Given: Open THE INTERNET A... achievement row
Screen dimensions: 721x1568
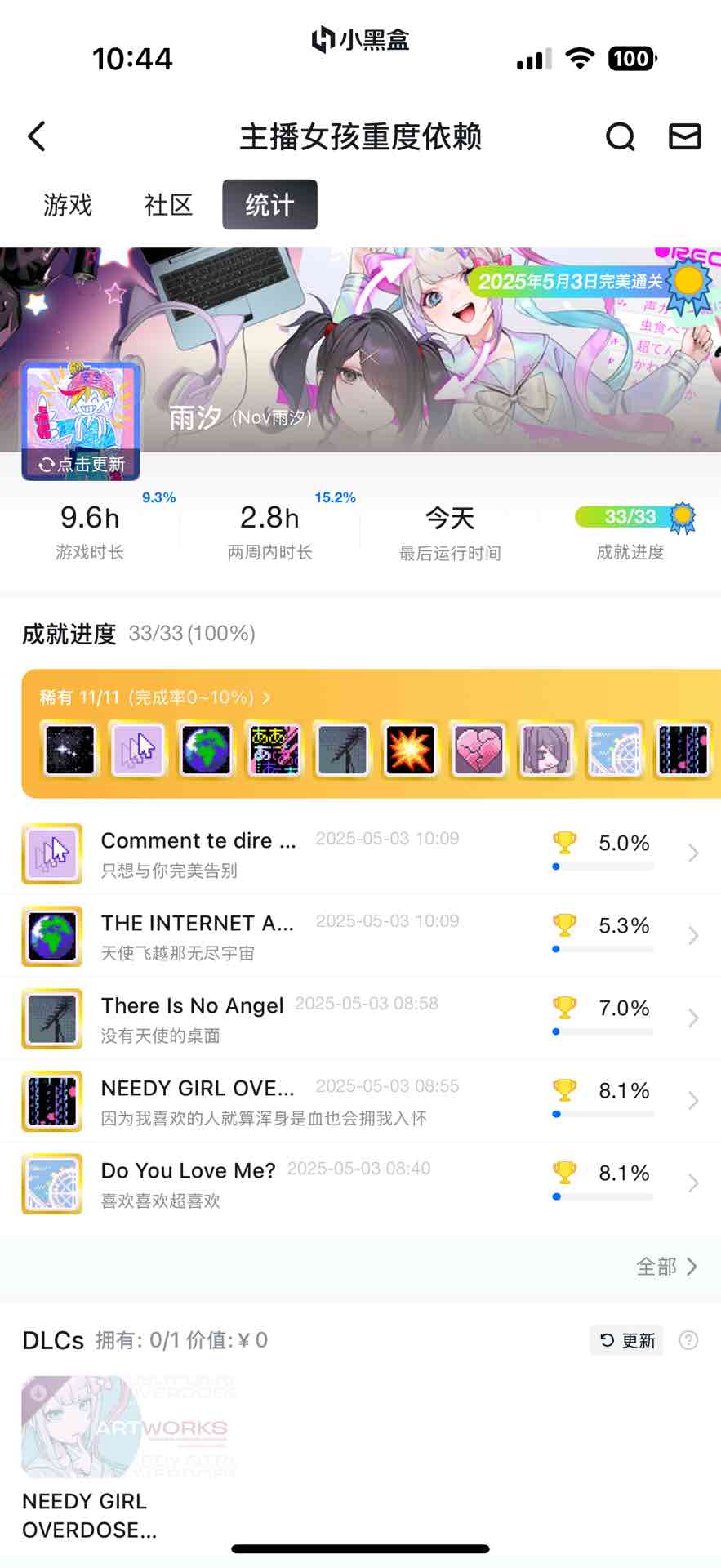Looking at the screenshot, I should pyautogui.click(x=359, y=936).
